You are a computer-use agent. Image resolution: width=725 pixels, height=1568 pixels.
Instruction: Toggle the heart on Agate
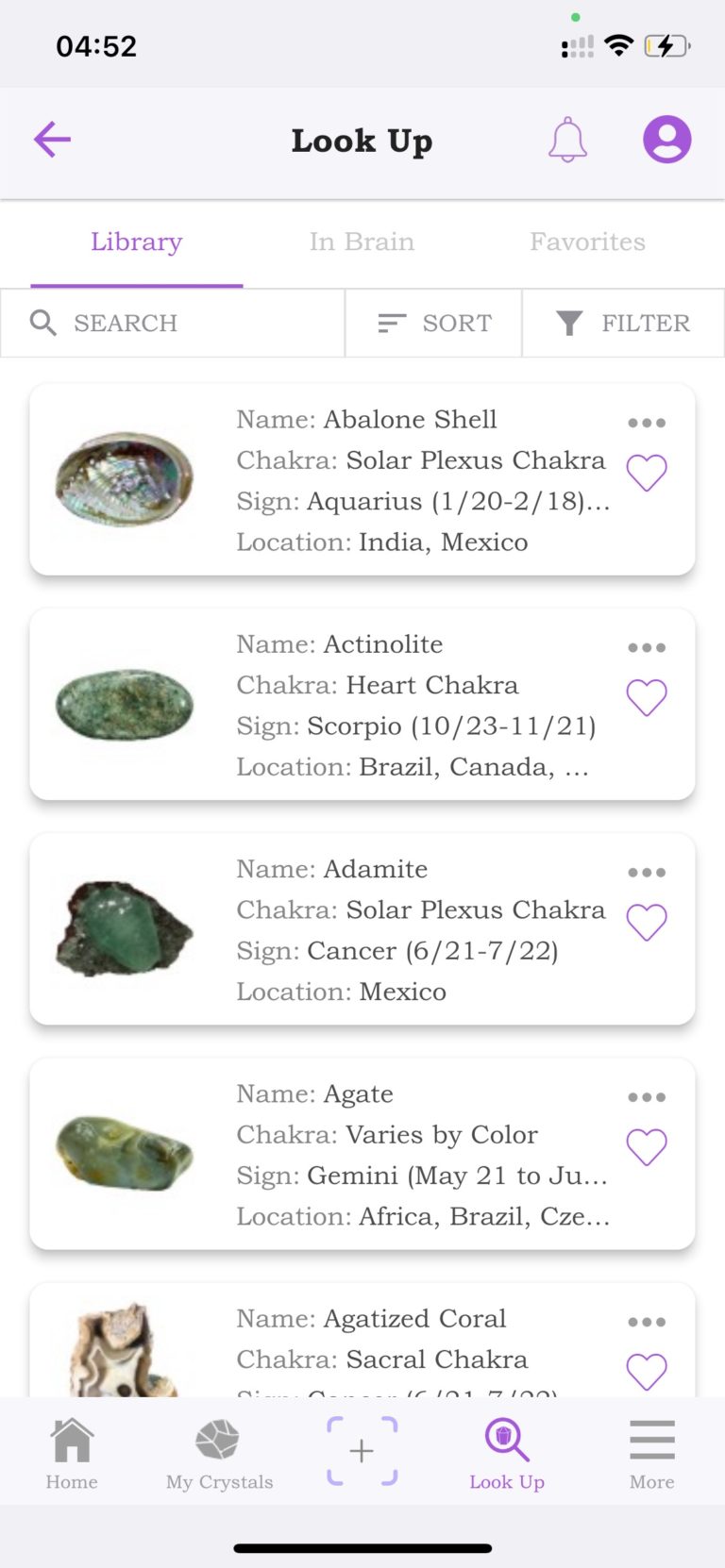[646, 1147]
